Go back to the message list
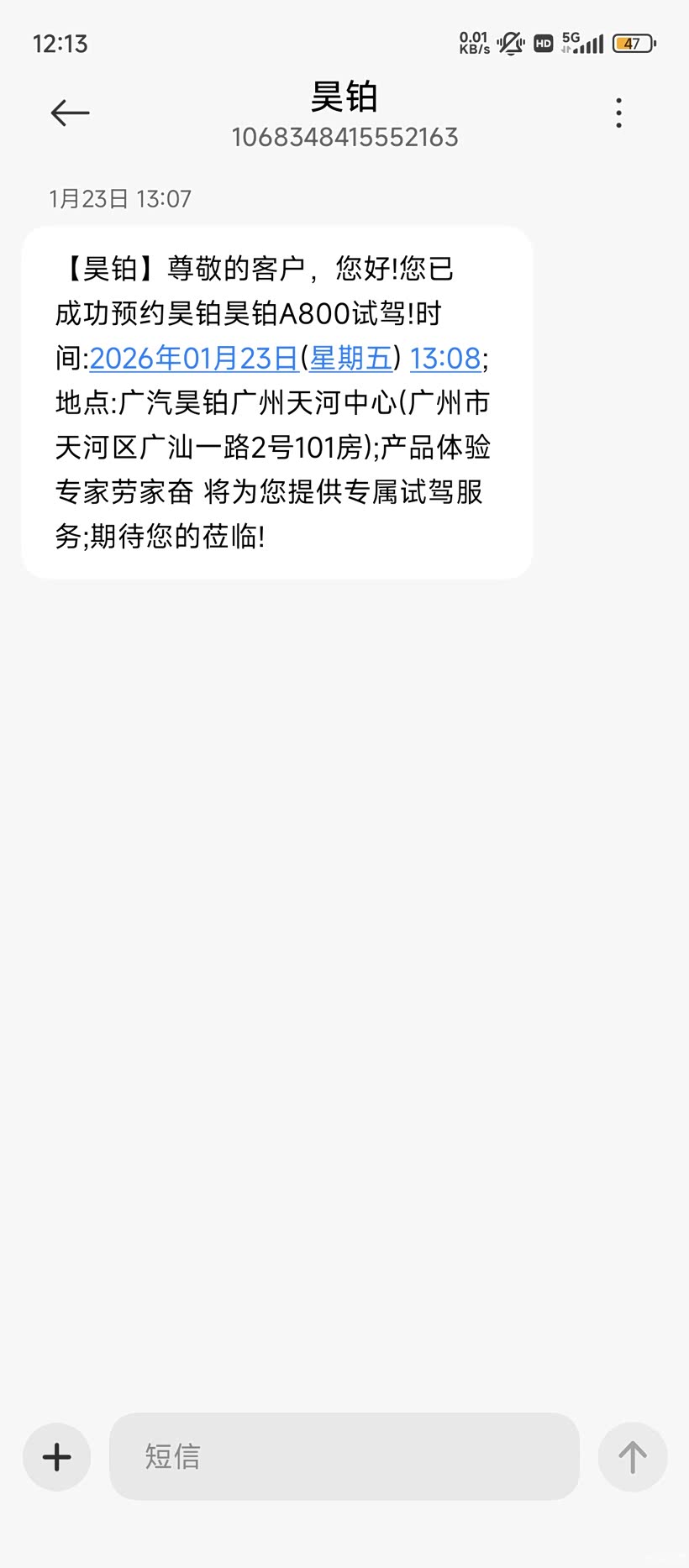The height and width of the screenshot is (1568, 689). pos(70,113)
